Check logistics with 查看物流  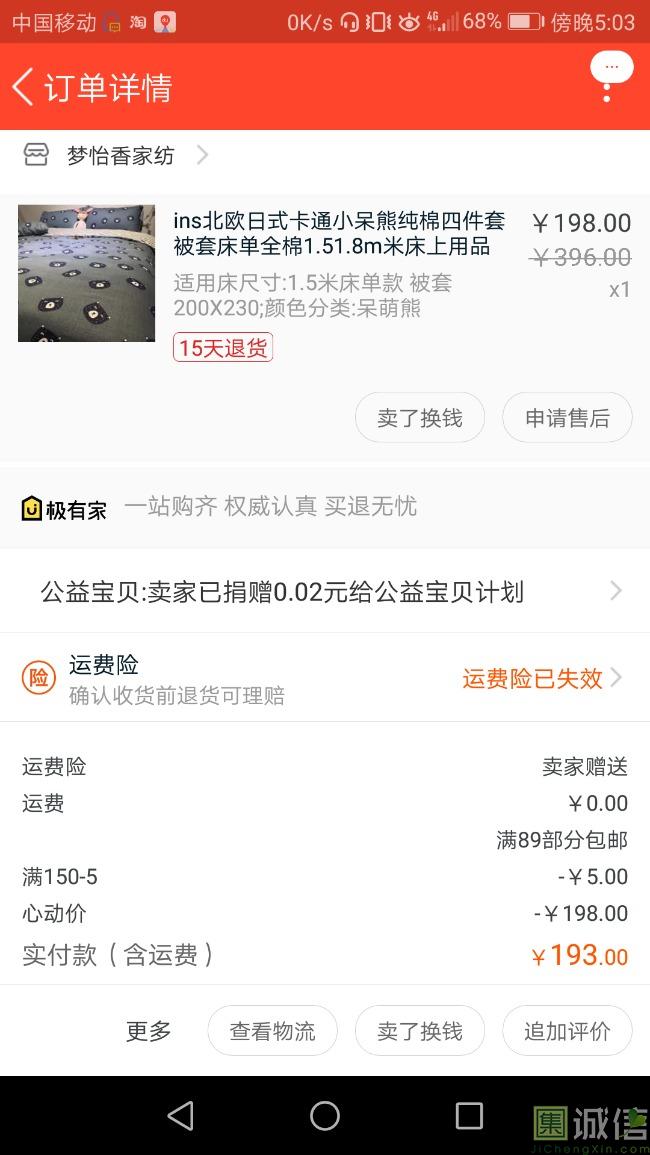pyautogui.click(x=272, y=1031)
